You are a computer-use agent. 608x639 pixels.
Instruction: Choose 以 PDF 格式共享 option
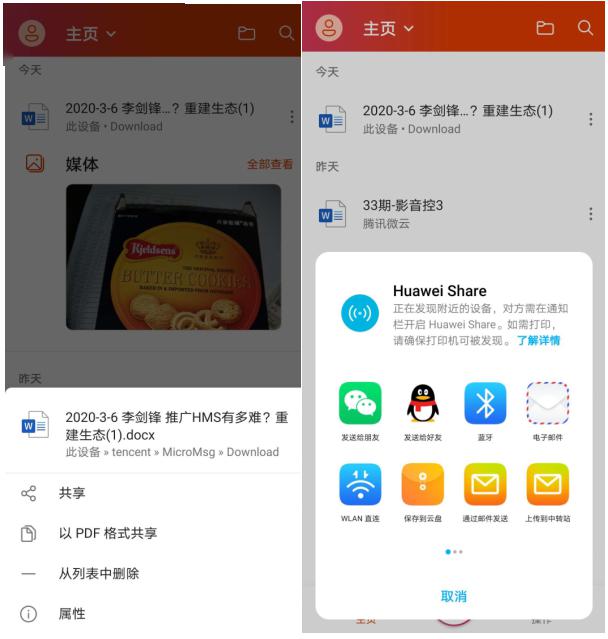click(x=107, y=533)
